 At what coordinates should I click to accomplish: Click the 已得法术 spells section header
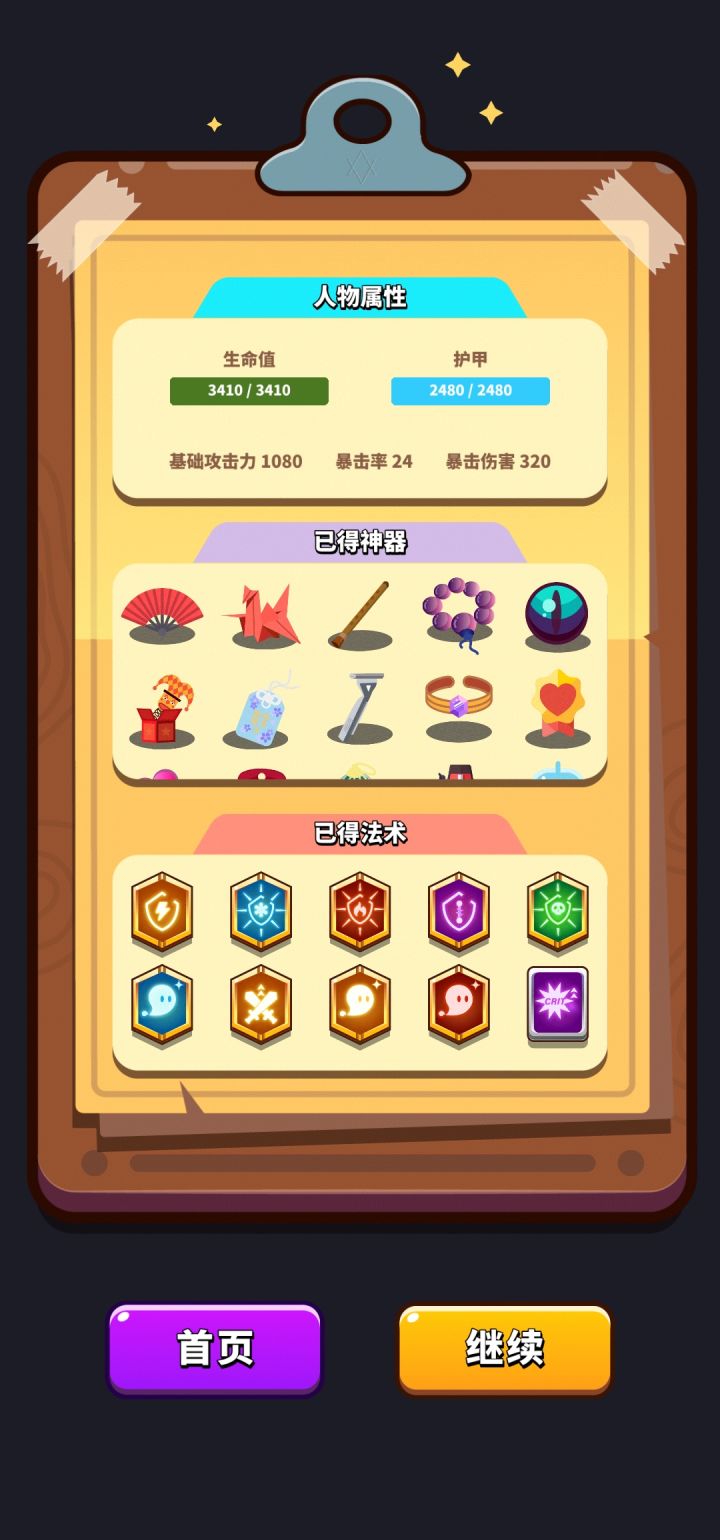pos(360,831)
